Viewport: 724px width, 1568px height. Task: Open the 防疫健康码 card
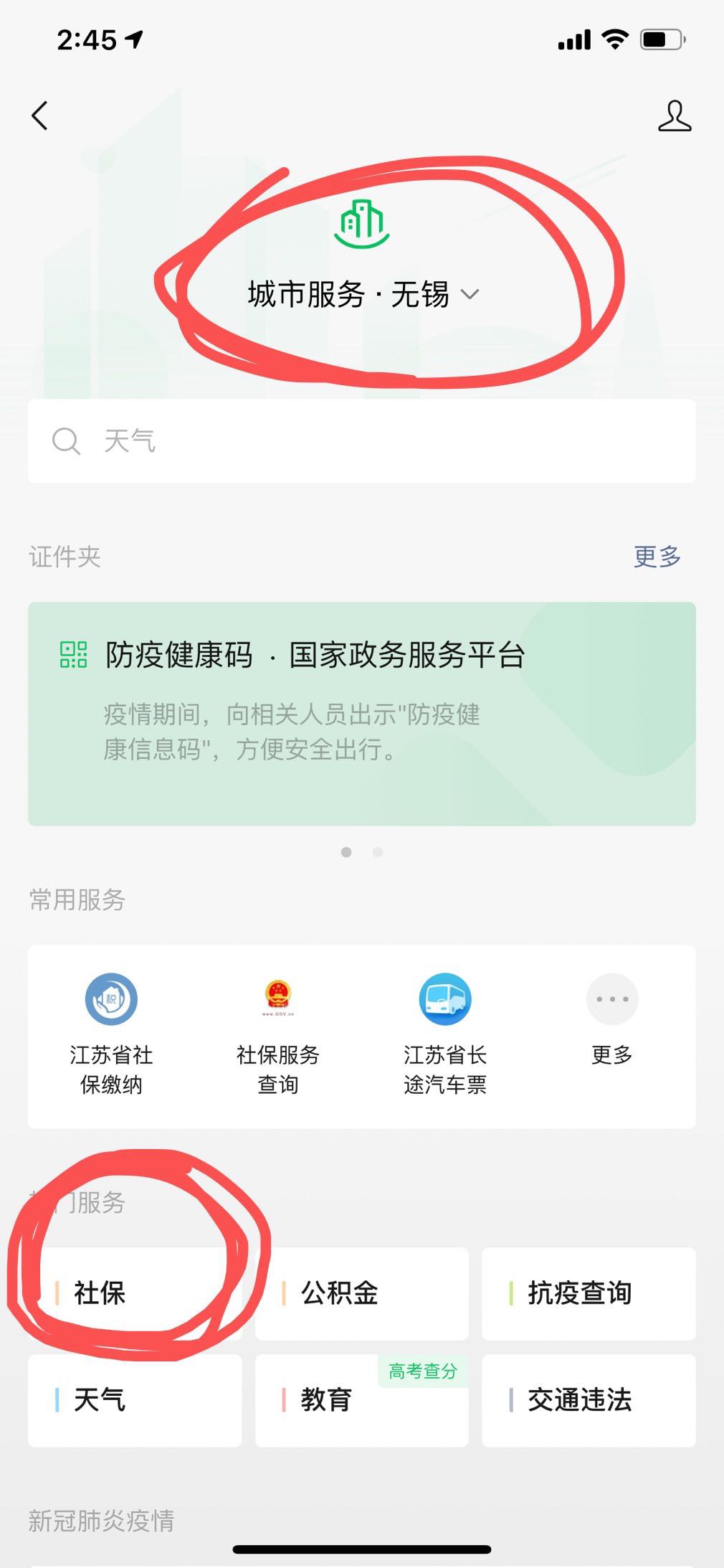point(361,713)
